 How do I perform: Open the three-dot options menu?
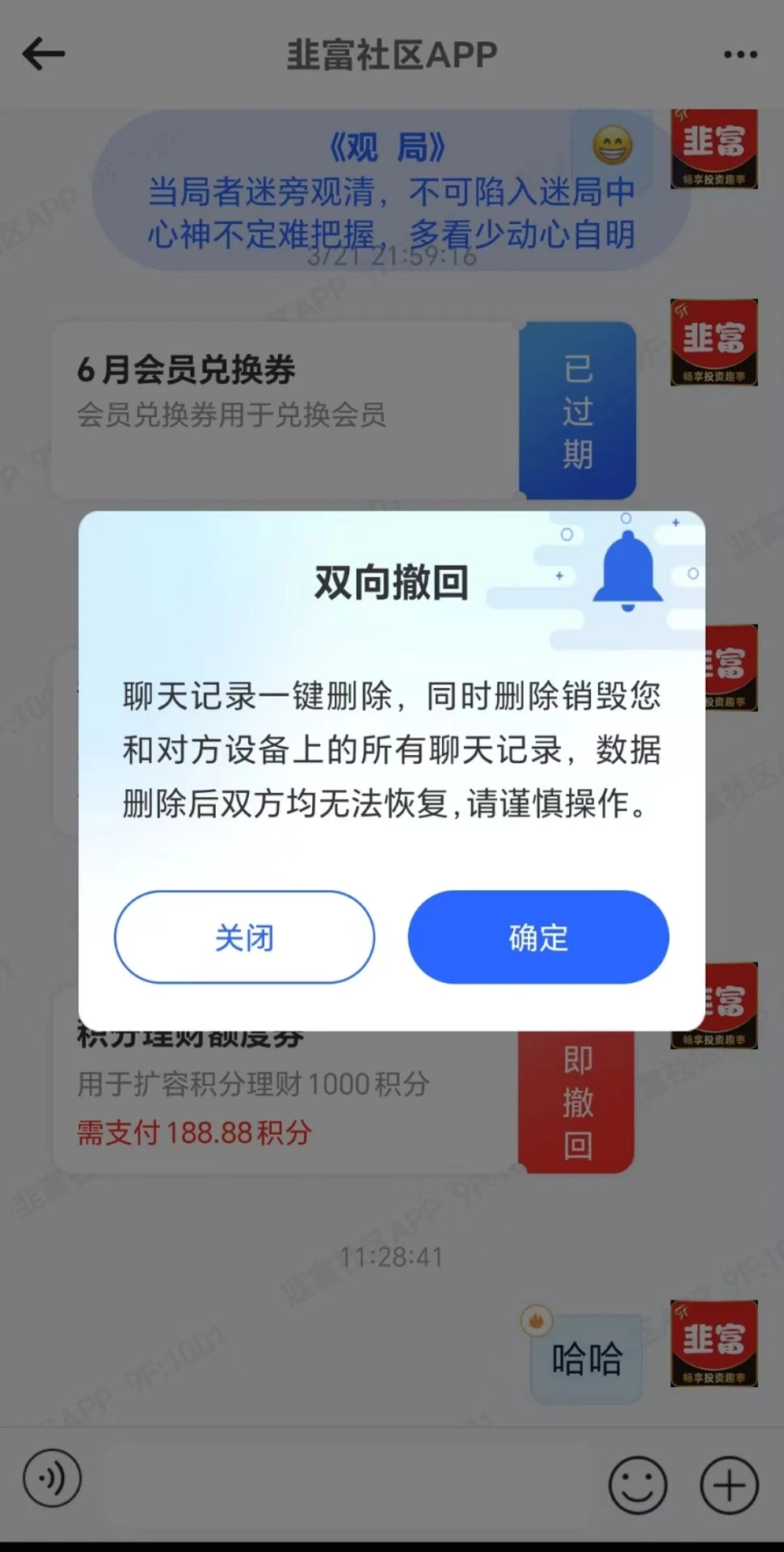(x=740, y=53)
